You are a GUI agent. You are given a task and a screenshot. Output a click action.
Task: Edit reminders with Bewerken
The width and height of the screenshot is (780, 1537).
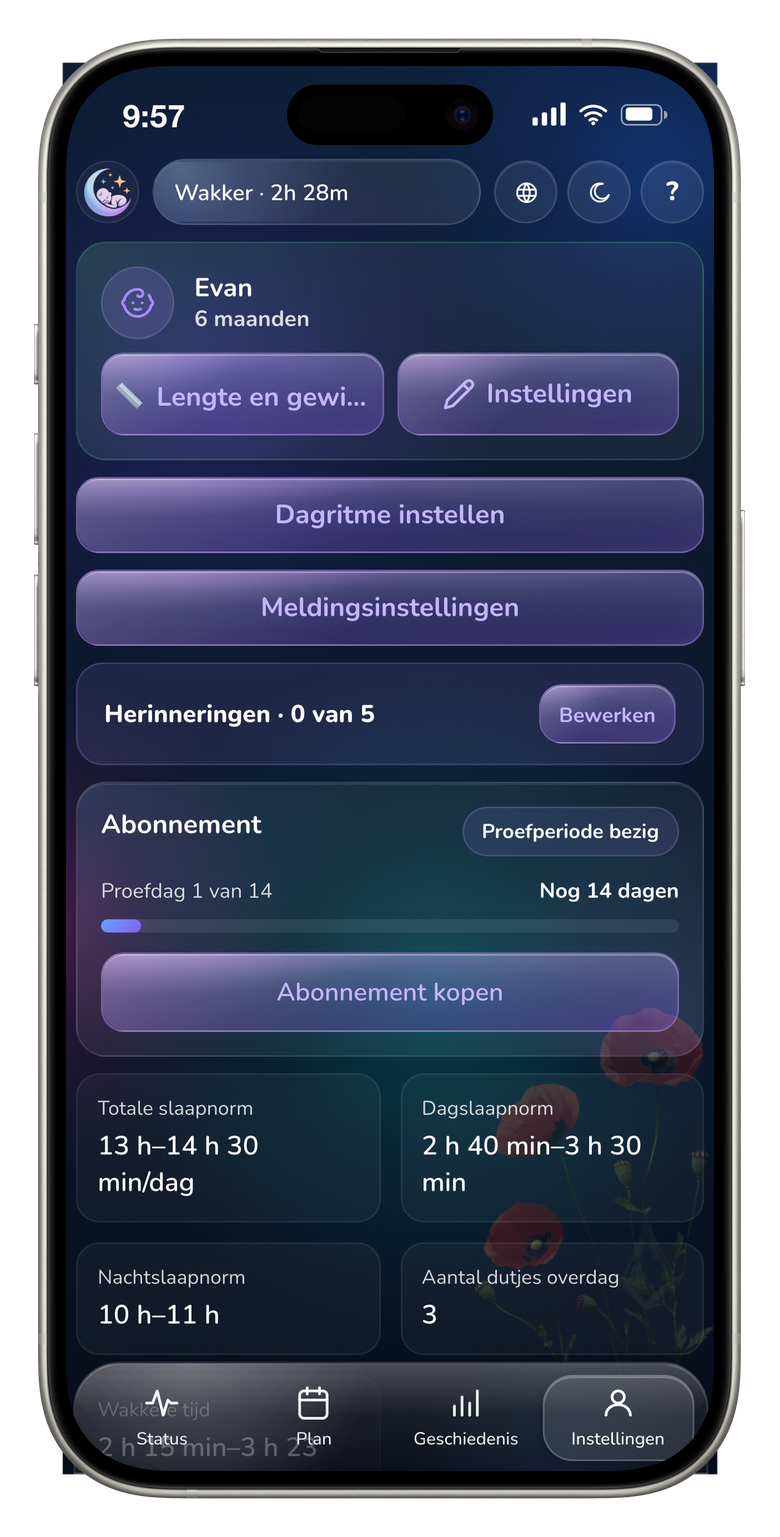[x=607, y=715]
